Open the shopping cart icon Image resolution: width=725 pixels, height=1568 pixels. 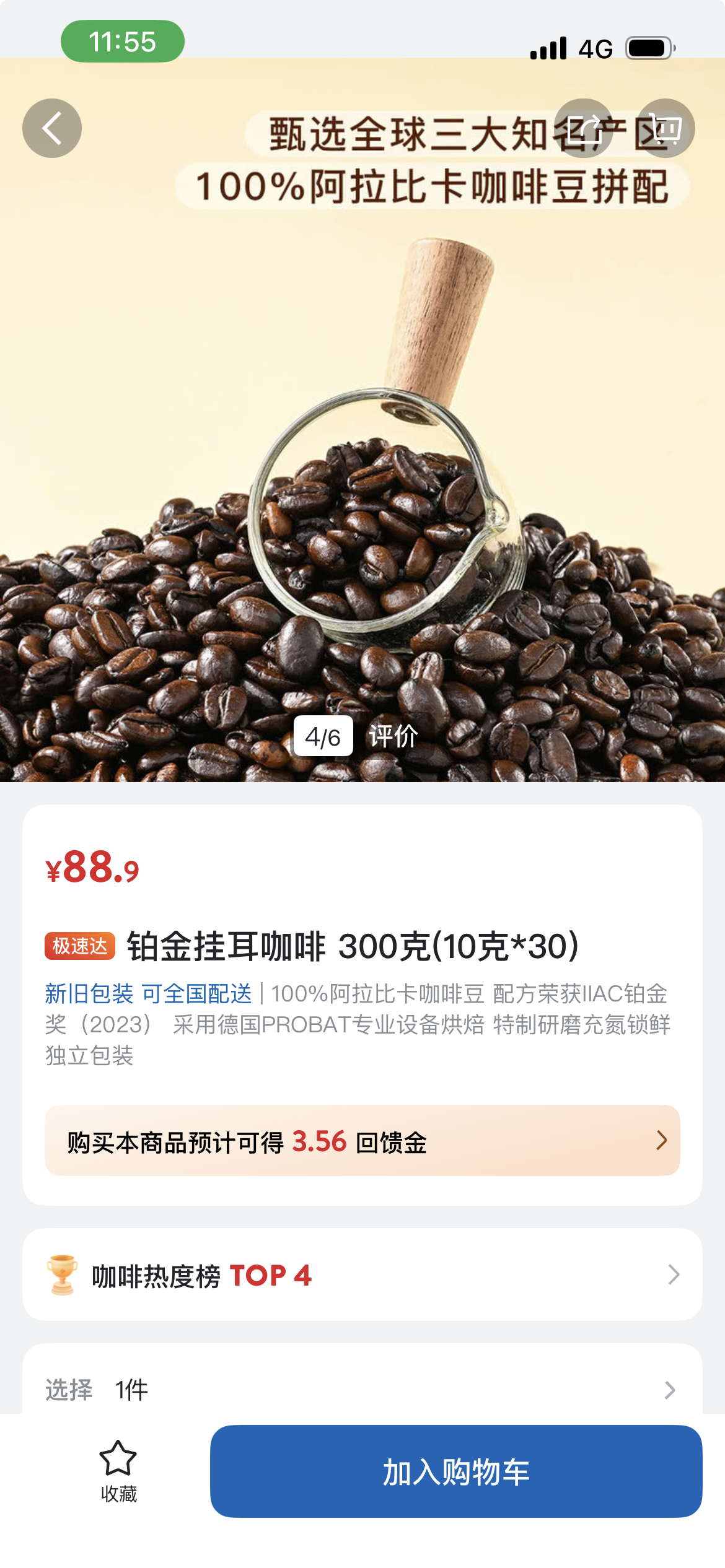point(666,128)
